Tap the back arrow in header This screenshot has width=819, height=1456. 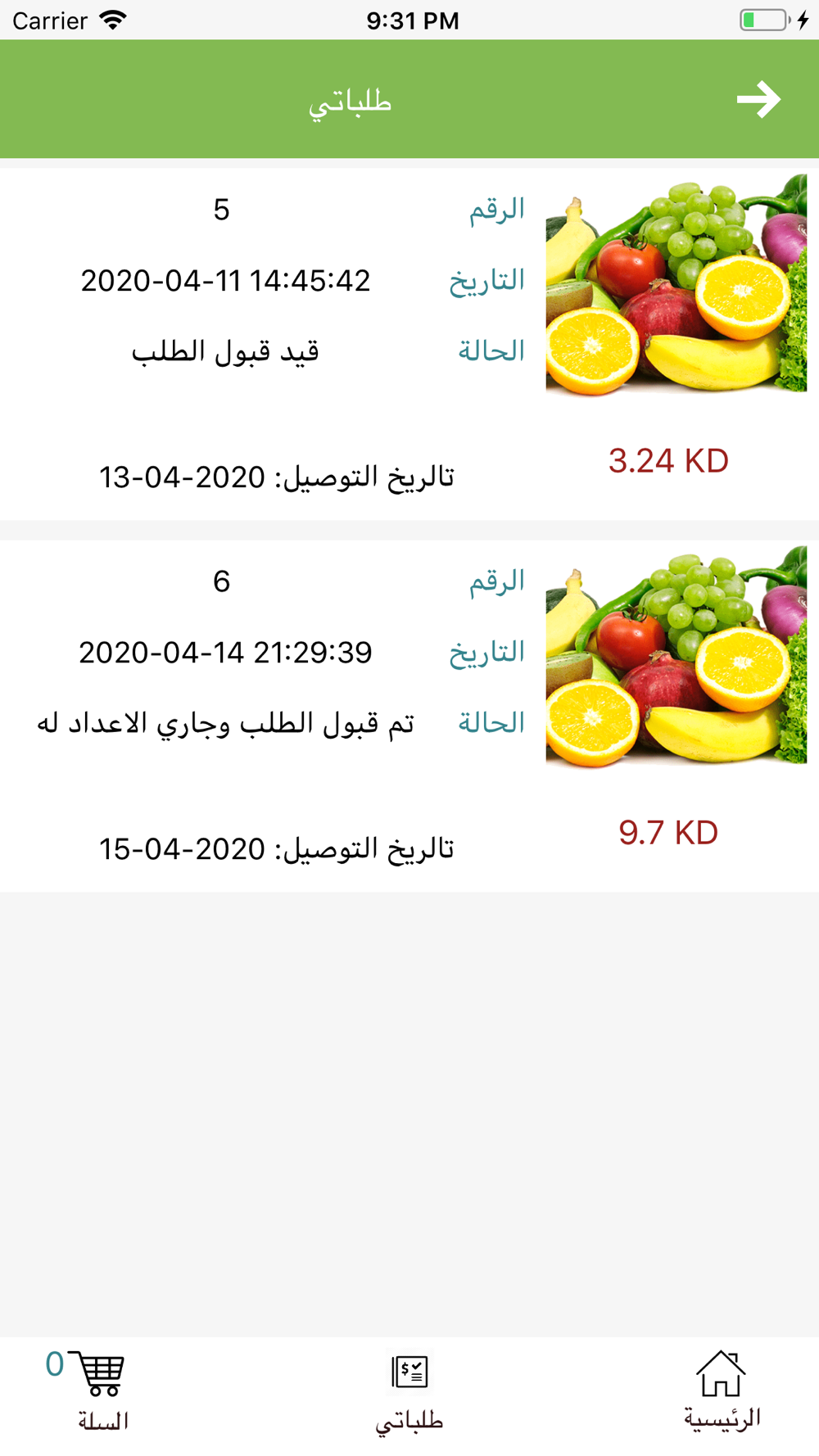click(758, 100)
